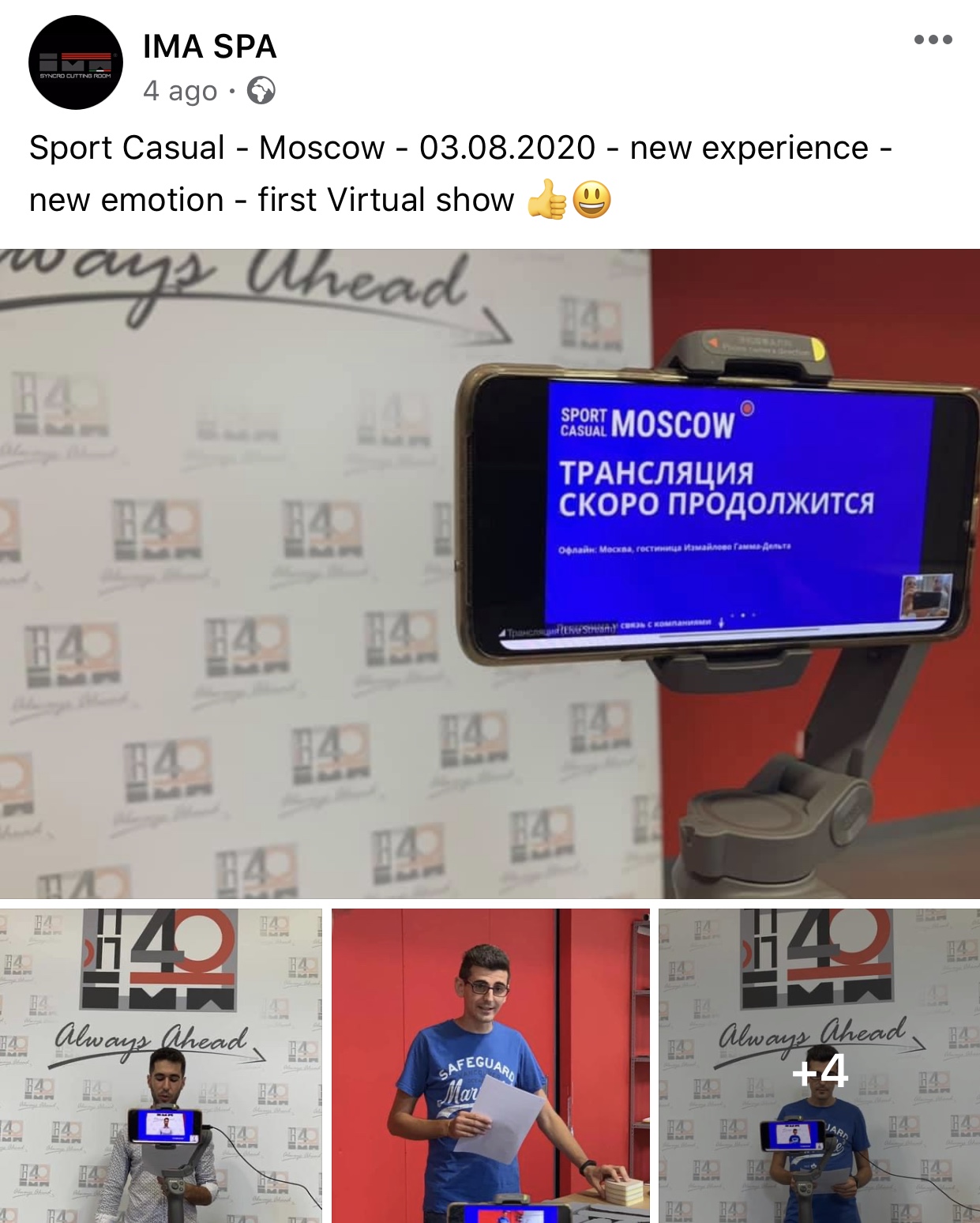Open the post's three-dot options menu

pyautogui.click(x=933, y=40)
